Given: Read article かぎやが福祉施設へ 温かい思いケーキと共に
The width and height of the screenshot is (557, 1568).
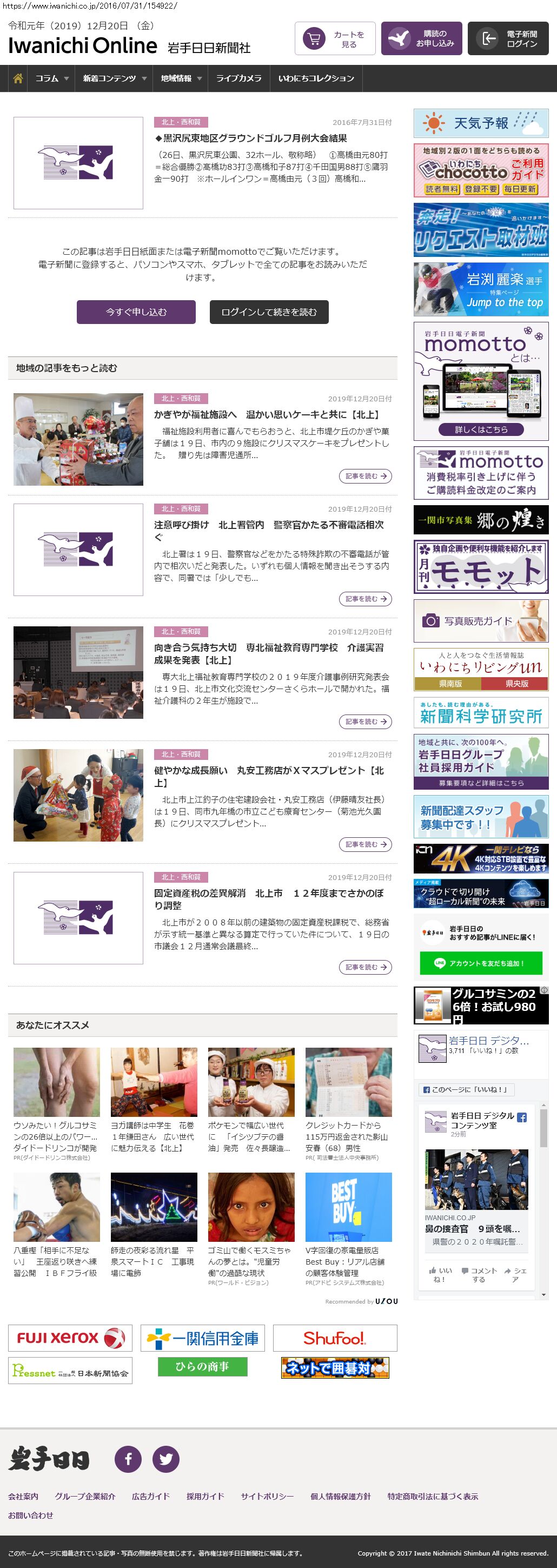Looking at the screenshot, I should click(x=267, y=414).
